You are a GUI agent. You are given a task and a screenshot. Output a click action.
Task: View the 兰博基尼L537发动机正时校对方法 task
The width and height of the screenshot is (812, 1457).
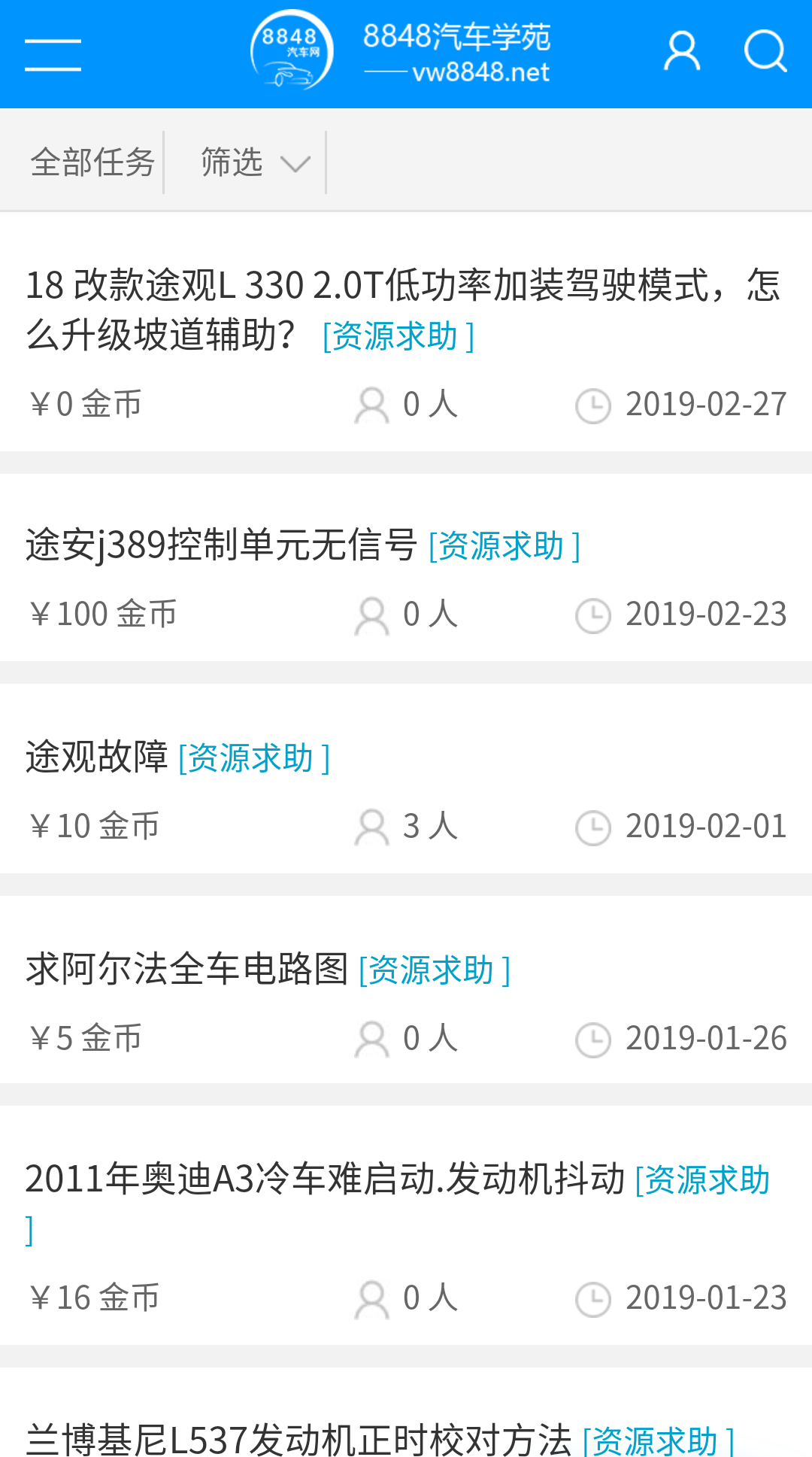299,1438
